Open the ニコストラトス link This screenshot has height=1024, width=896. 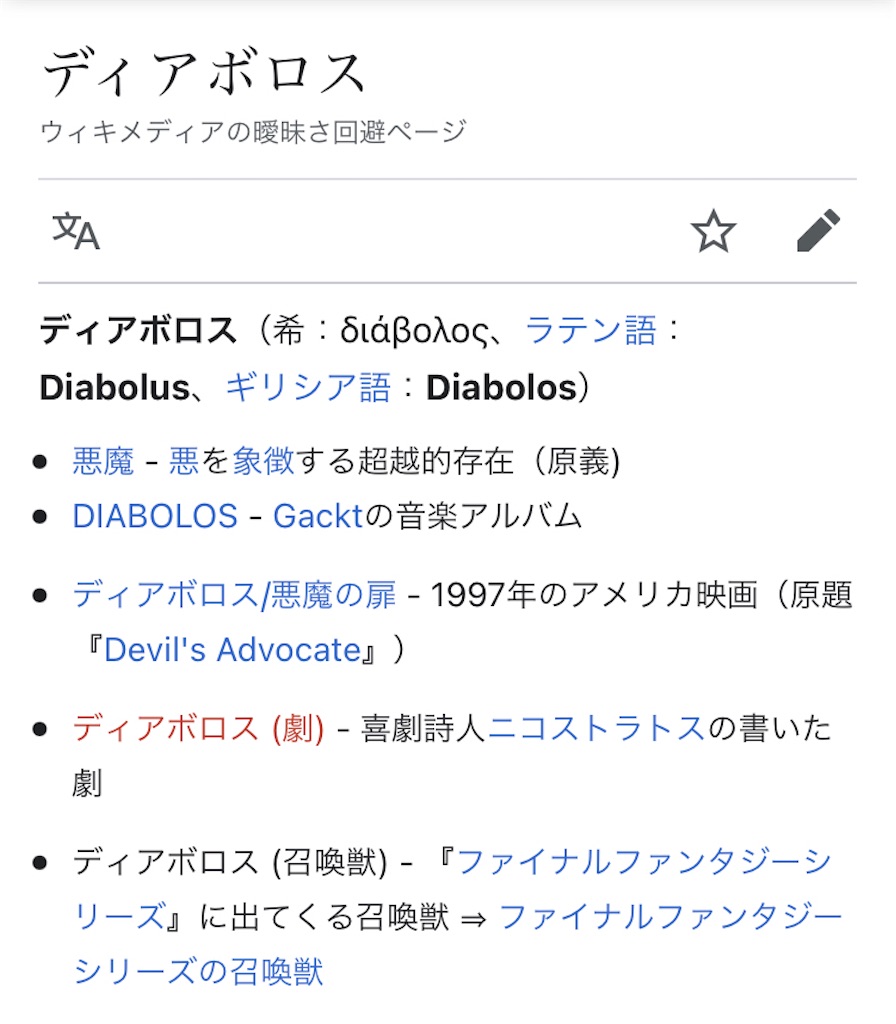click(x=597, y=728)
